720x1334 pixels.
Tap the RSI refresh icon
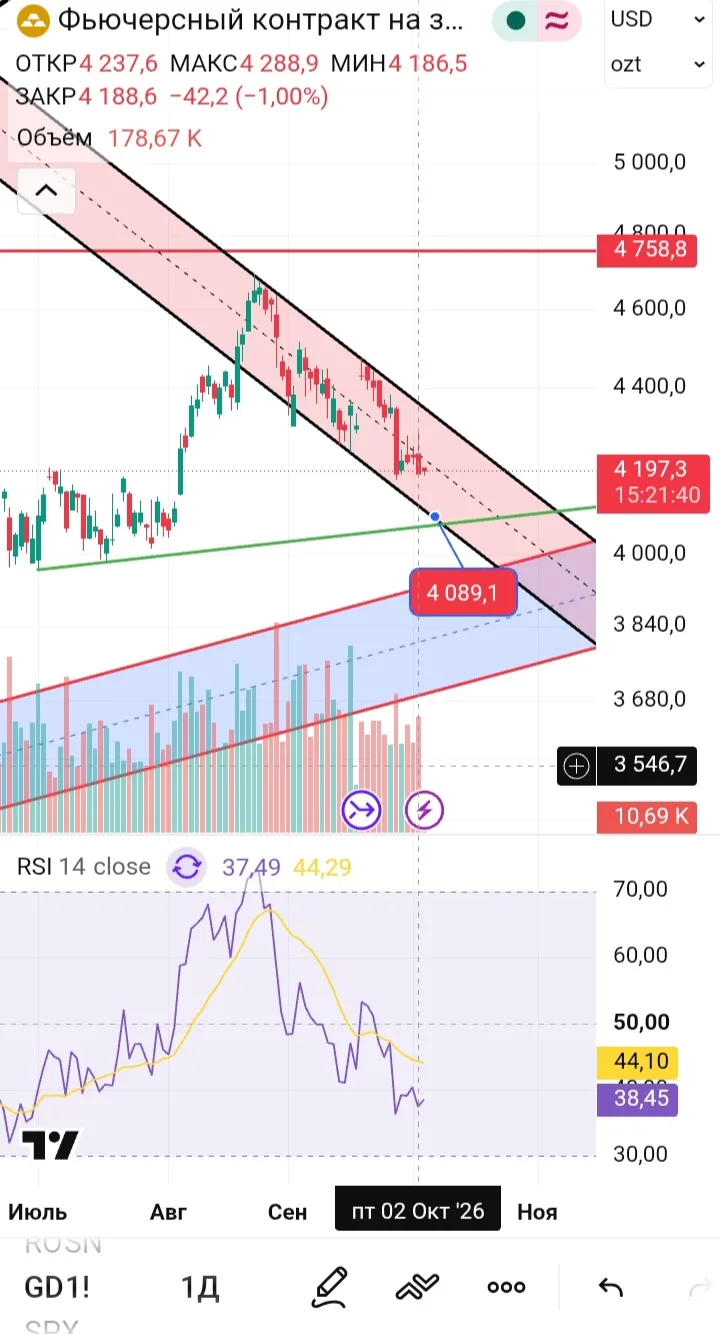186,867
